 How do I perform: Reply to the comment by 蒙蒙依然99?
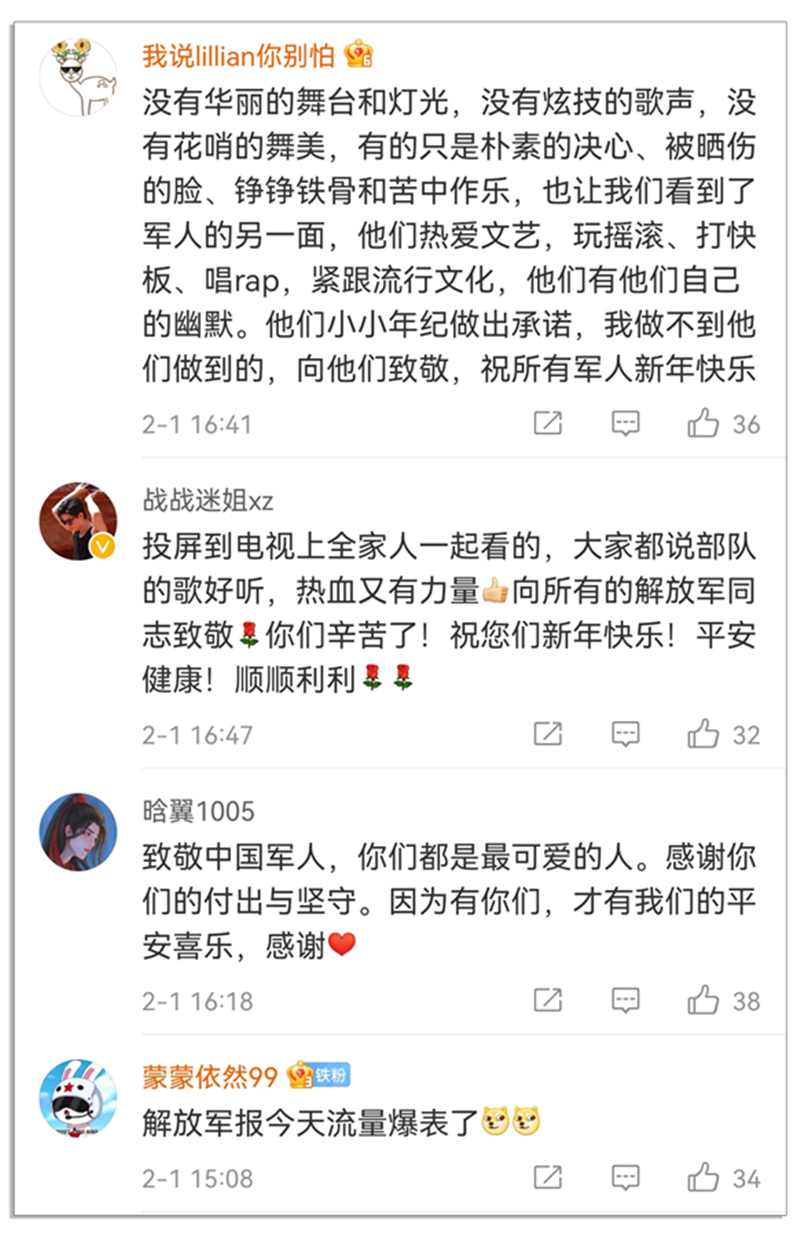[626, 1178]
